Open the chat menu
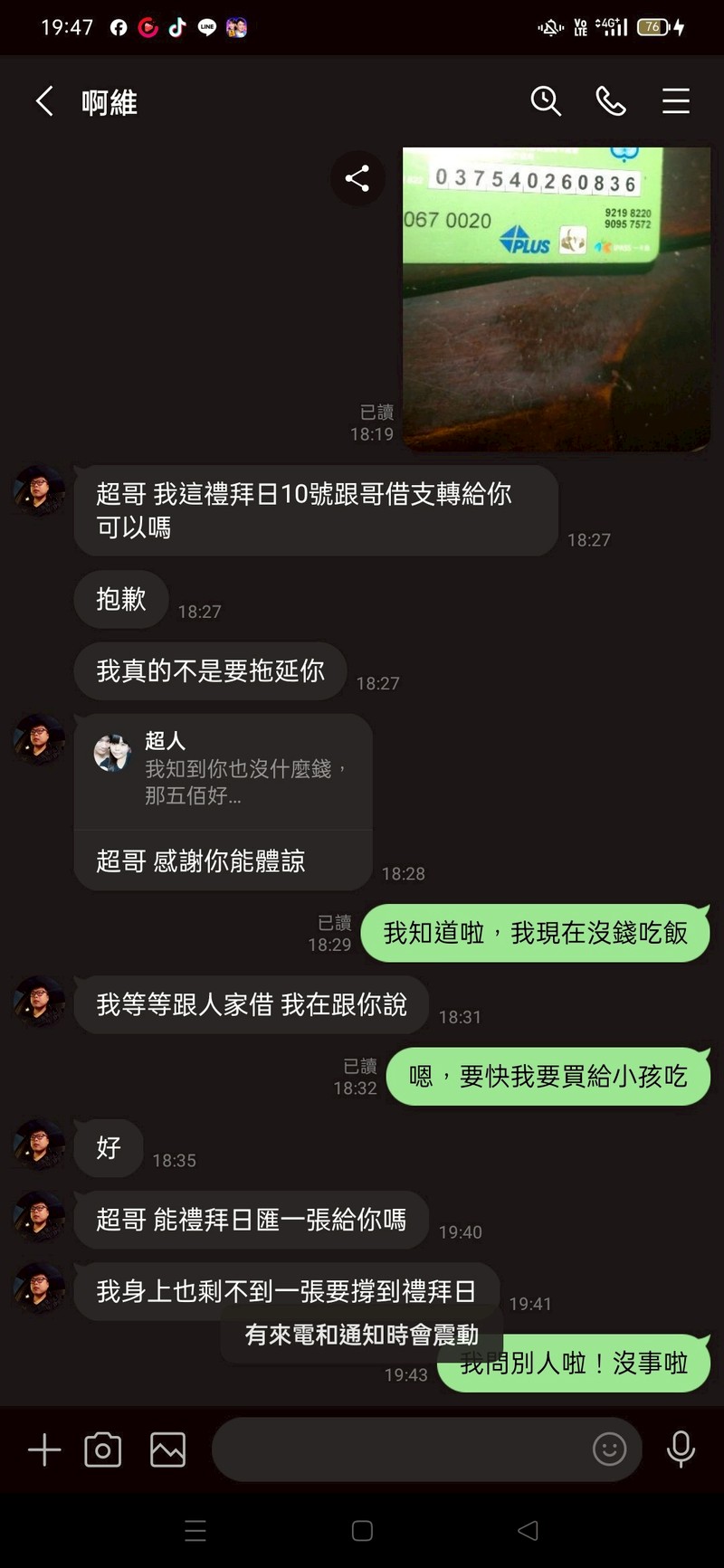This screenshot has width=724, height=1568. pos(675,101)
